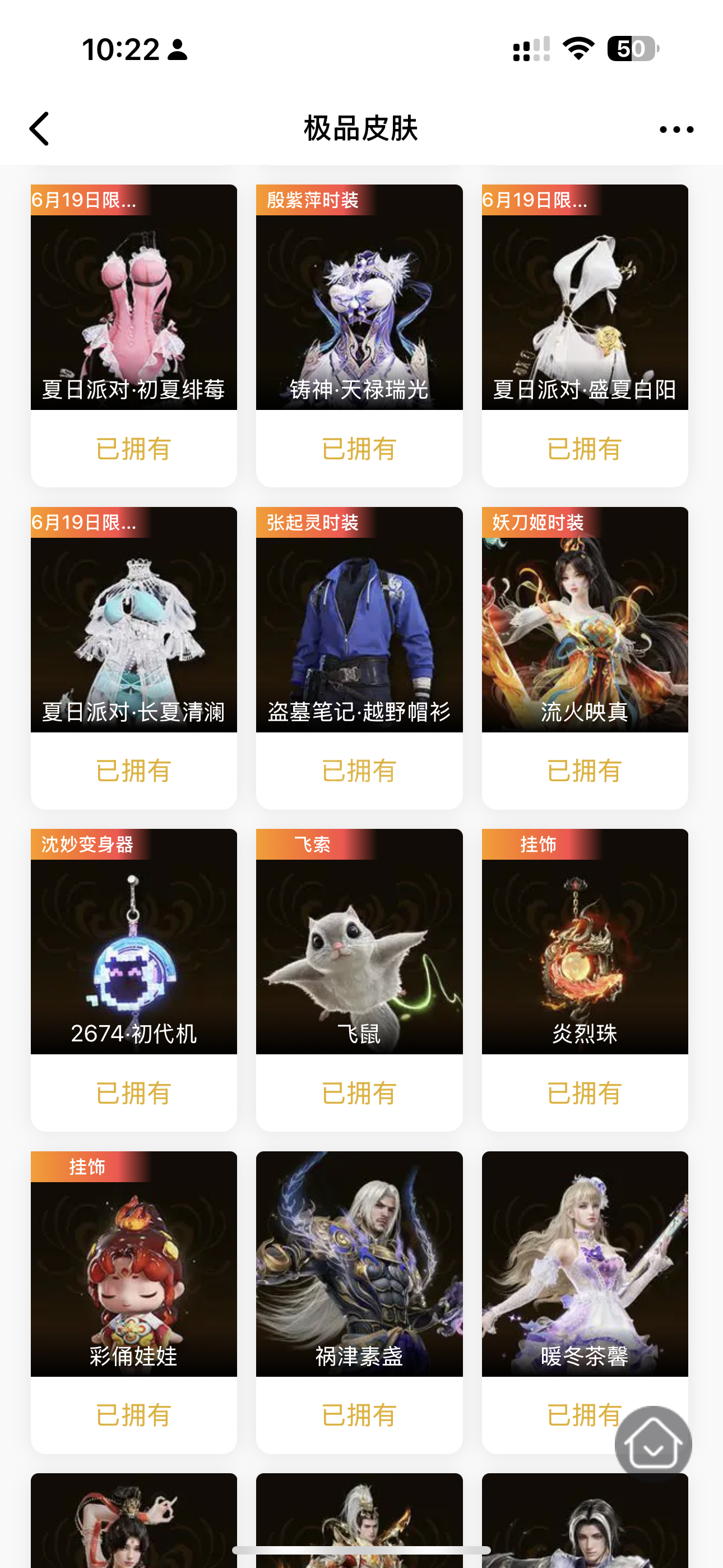Tap the floating home button
Viewport: 723px width, 1568px height.
652,1443
